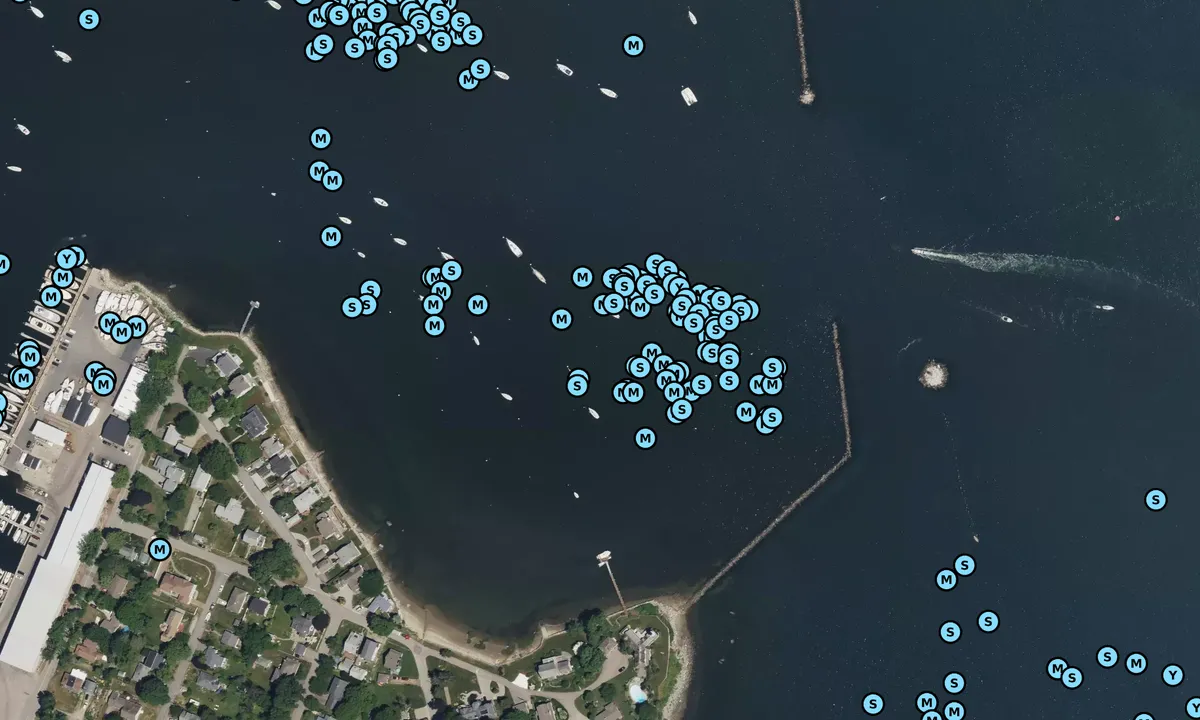Open the lone S marker in open water east of the breakwater
1200x720 pixels.
pos(1155,499)
